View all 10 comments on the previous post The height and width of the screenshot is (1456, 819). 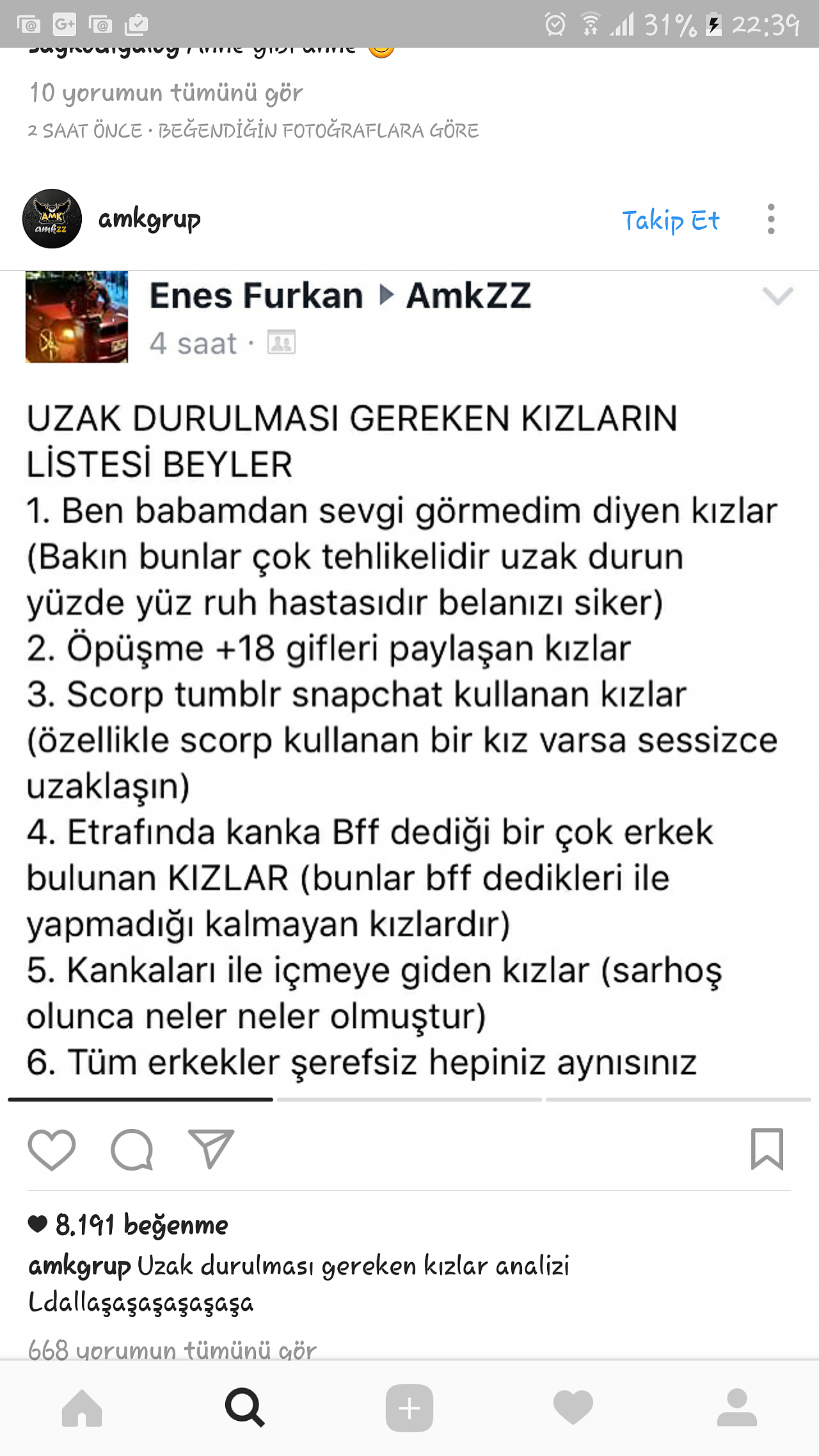[x=166, y=93]
